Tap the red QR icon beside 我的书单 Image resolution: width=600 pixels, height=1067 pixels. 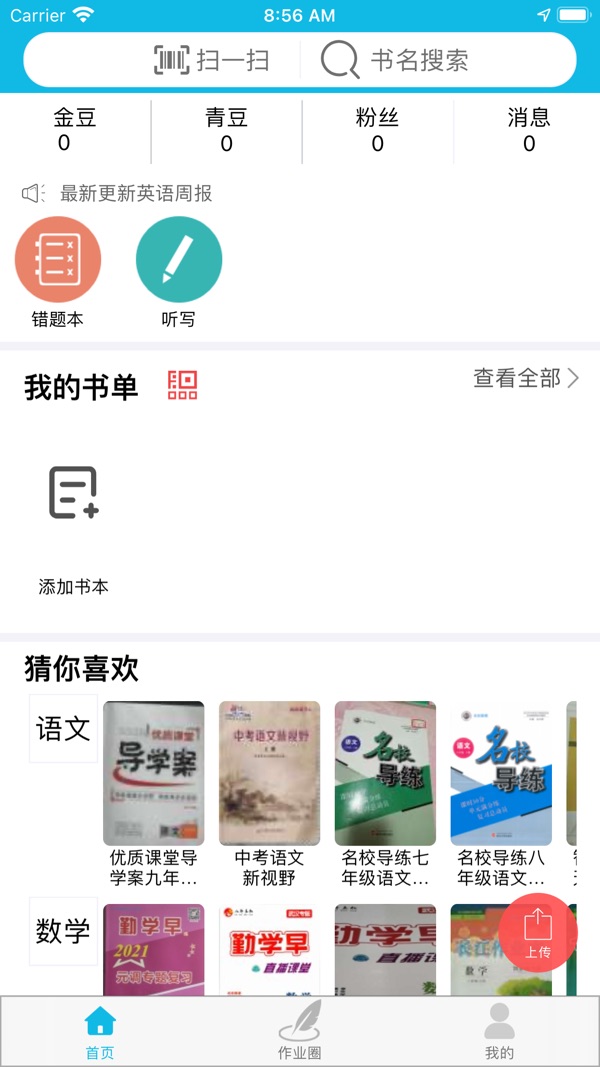(x=182, y=386)
